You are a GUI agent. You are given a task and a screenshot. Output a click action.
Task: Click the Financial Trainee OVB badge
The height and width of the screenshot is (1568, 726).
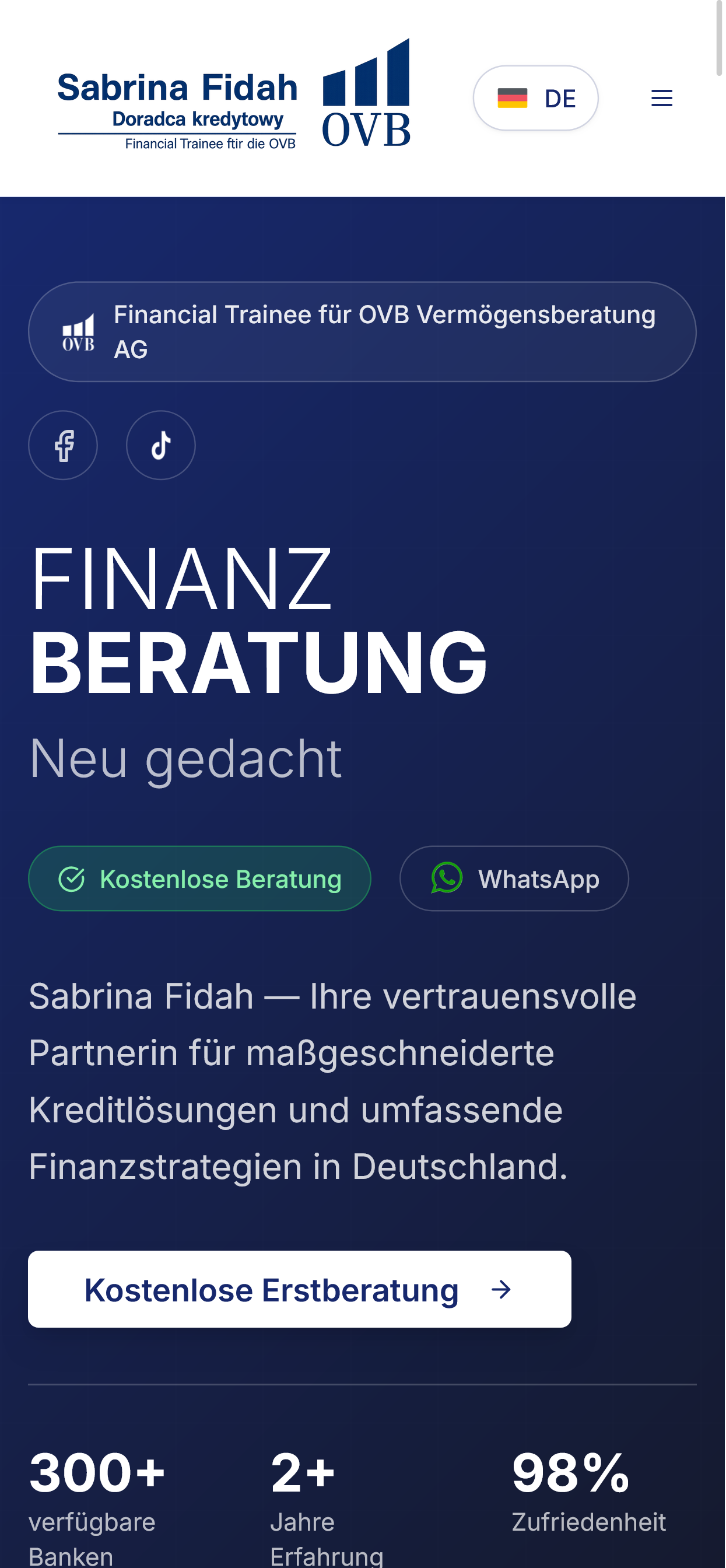coord(363,332)
